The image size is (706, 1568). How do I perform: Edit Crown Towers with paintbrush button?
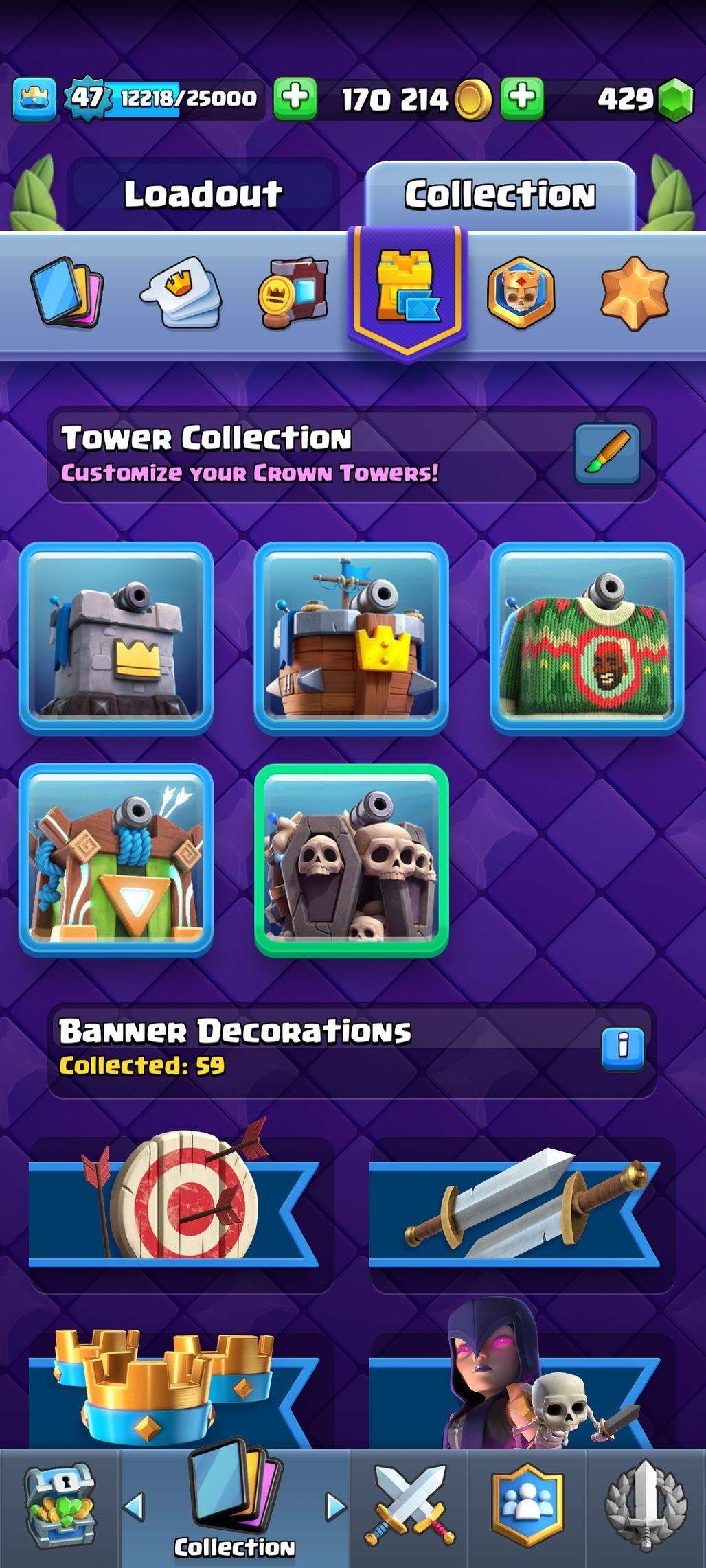tap(607, 453)
